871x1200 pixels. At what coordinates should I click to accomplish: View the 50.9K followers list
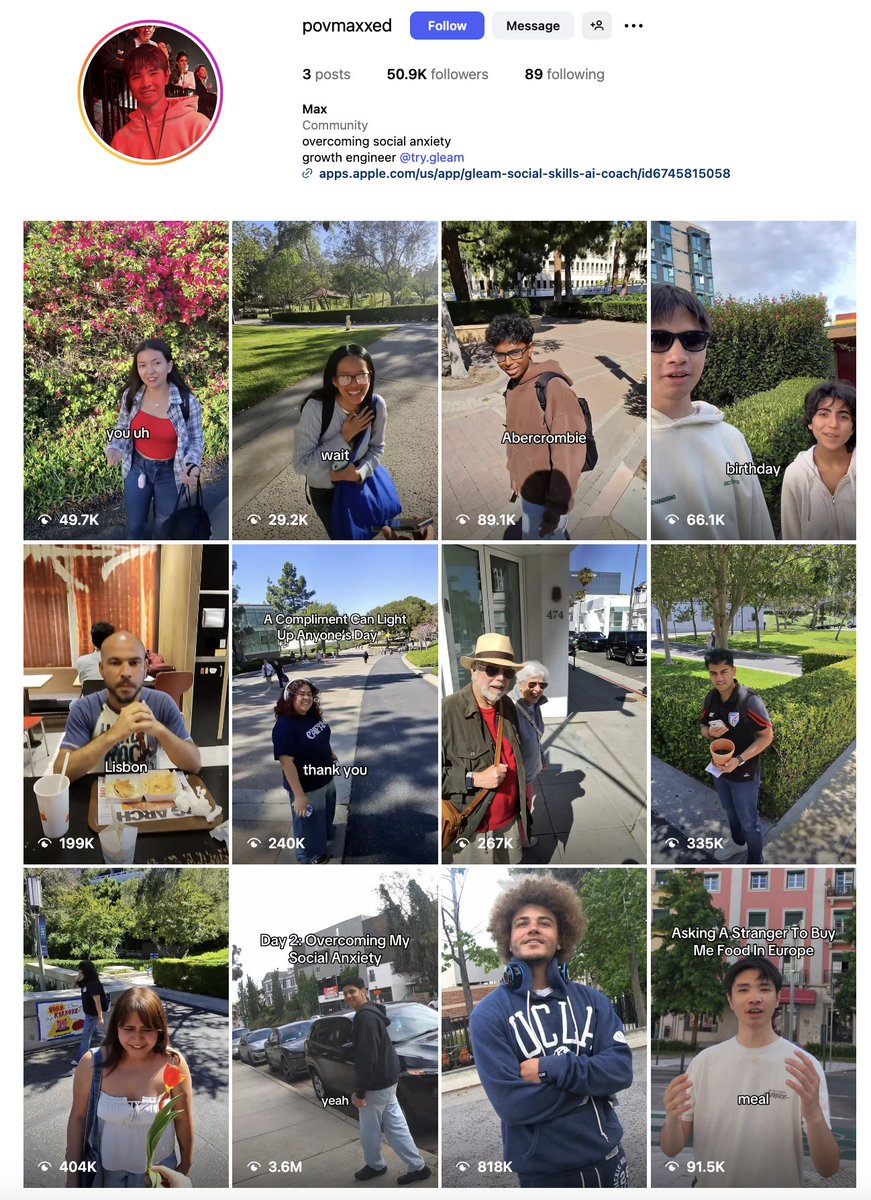pos(437,74)
